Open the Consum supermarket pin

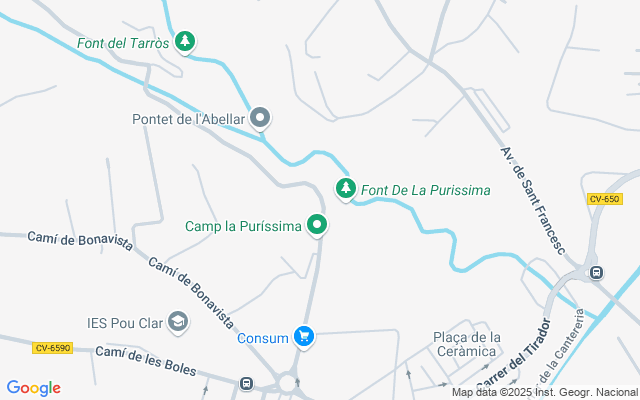coord(304,337)
